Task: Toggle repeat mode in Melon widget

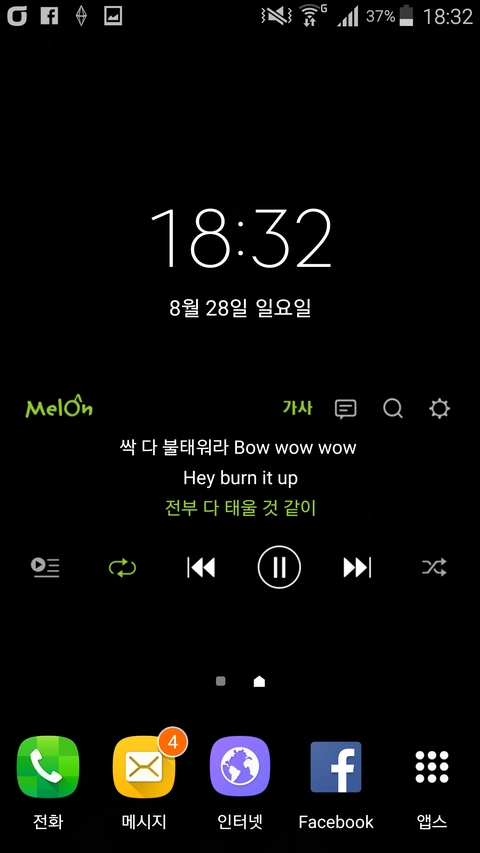Action: pyautogui.click(x=122, y=568)
